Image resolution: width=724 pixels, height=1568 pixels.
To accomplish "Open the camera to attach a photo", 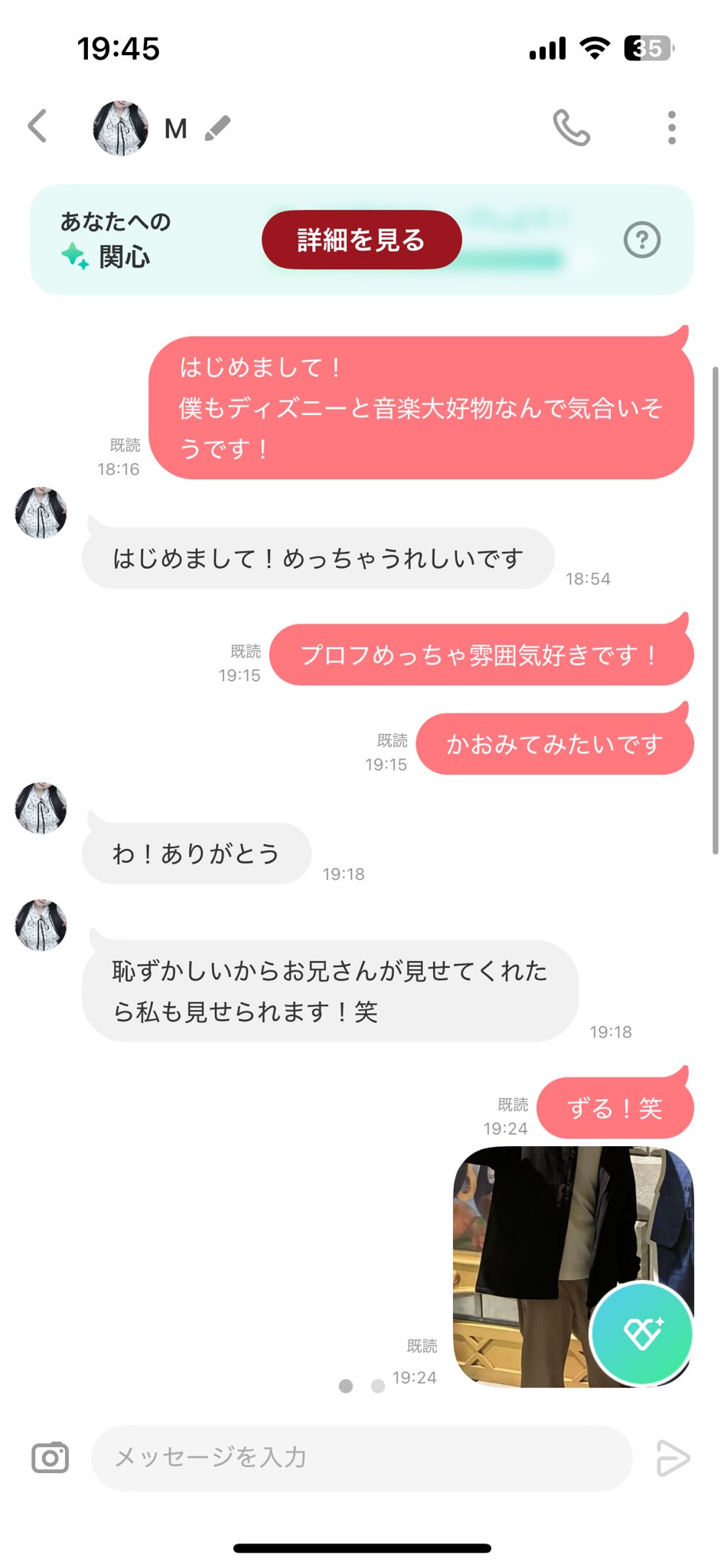I will point(51,1458).
